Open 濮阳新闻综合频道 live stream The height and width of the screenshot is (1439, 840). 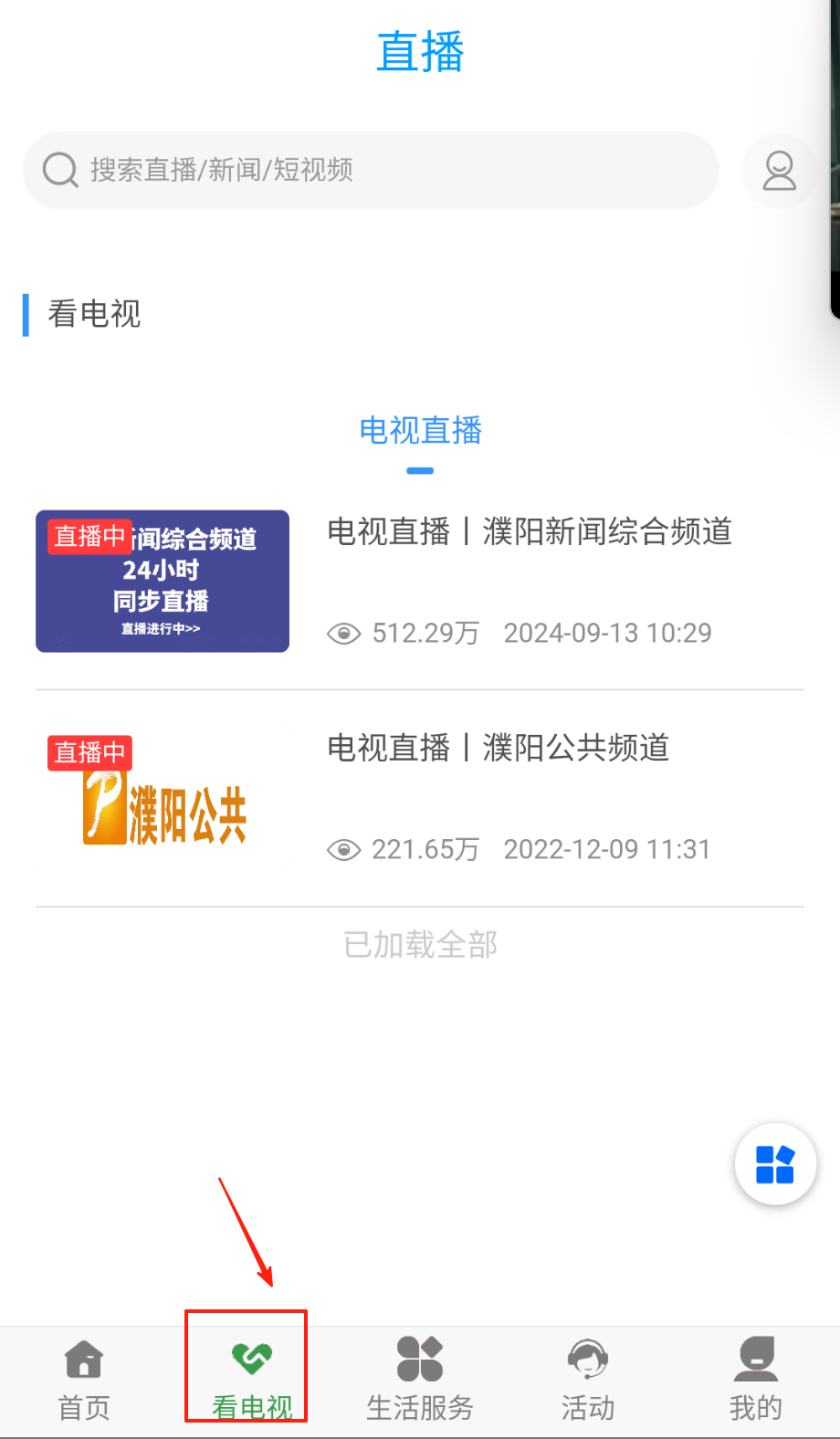click(x=530, y=532)
